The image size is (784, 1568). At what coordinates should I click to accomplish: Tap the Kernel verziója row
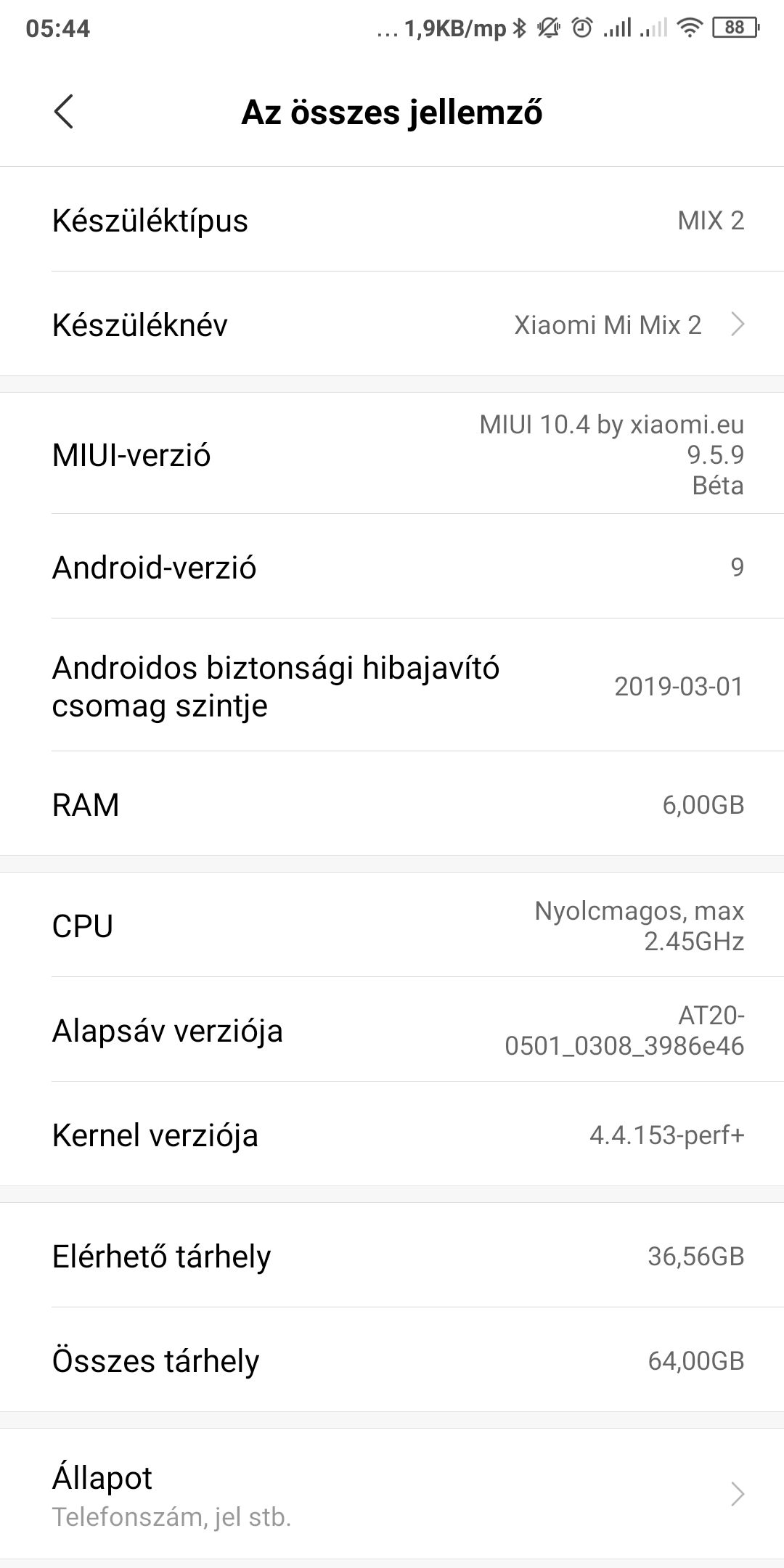tap(392, 1134)
